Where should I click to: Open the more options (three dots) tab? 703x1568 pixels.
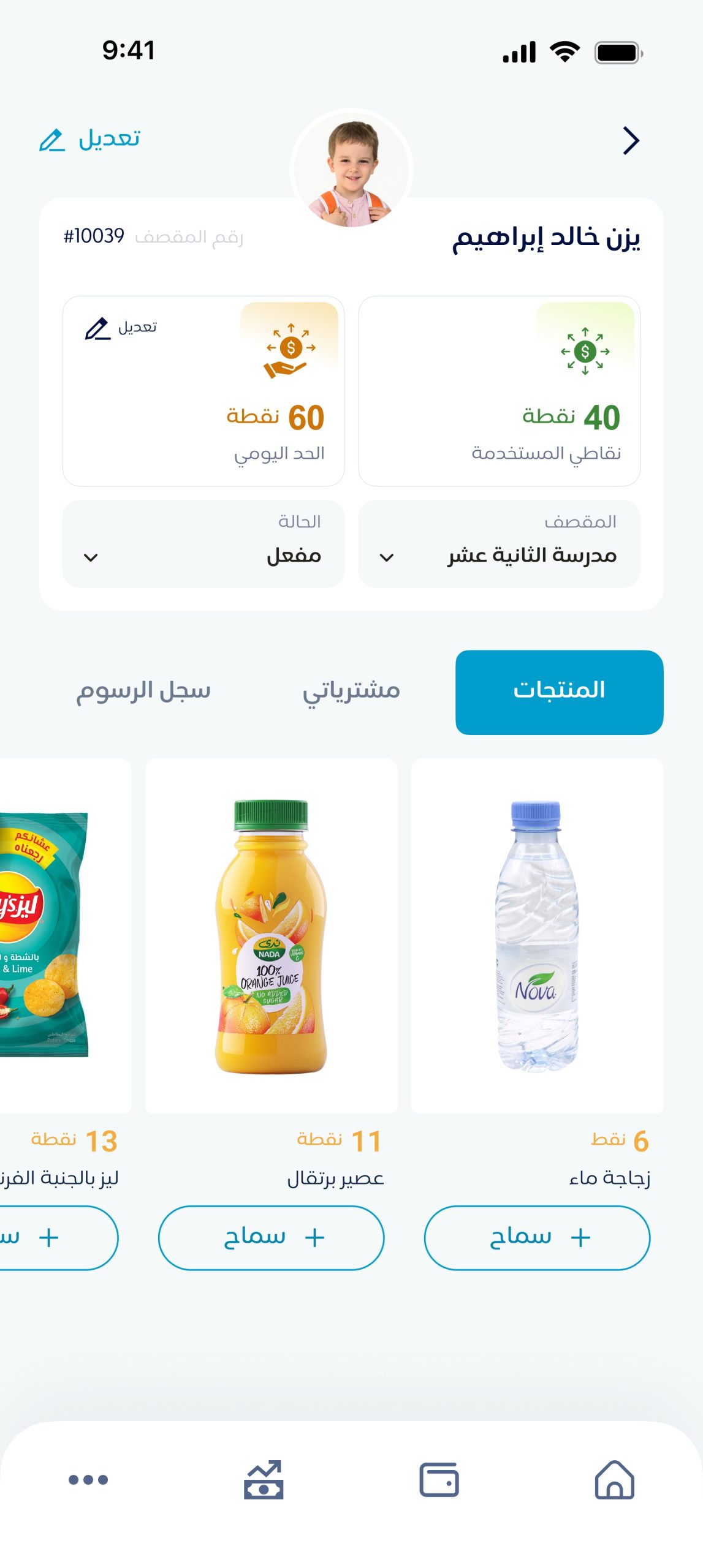click(88, 1480)
